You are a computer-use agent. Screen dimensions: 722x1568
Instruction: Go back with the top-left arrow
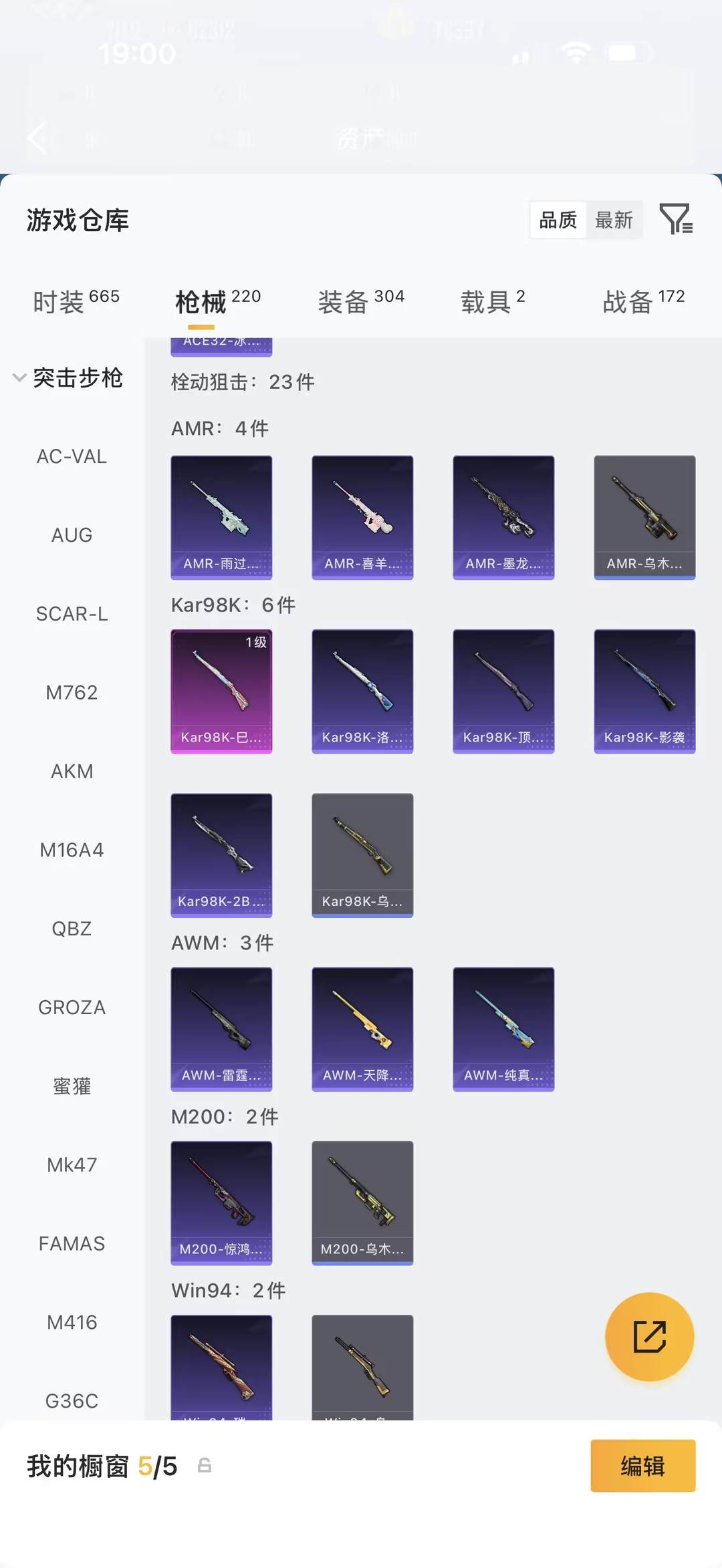[37, 138]
